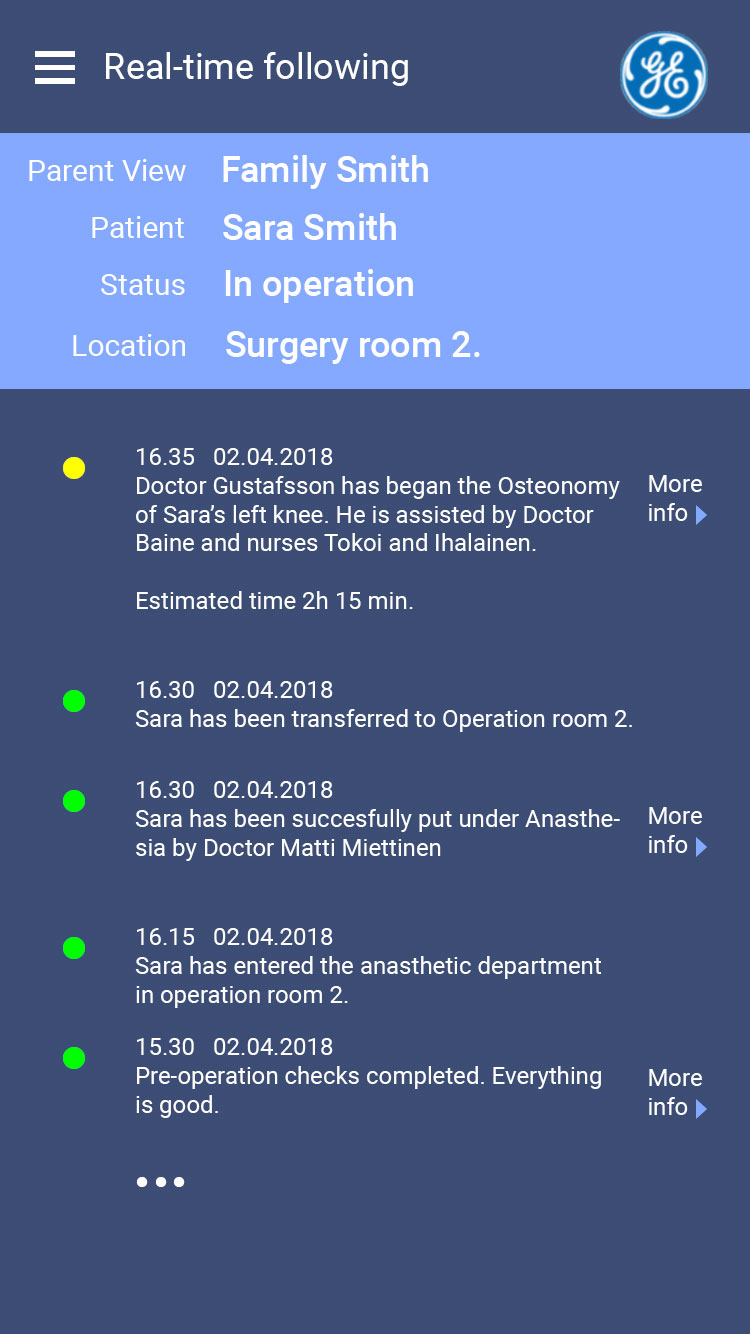Select the yellow status dot on the Osteonomy event
This screenshot has width=750, height=1334.
(x=73, y=467)
